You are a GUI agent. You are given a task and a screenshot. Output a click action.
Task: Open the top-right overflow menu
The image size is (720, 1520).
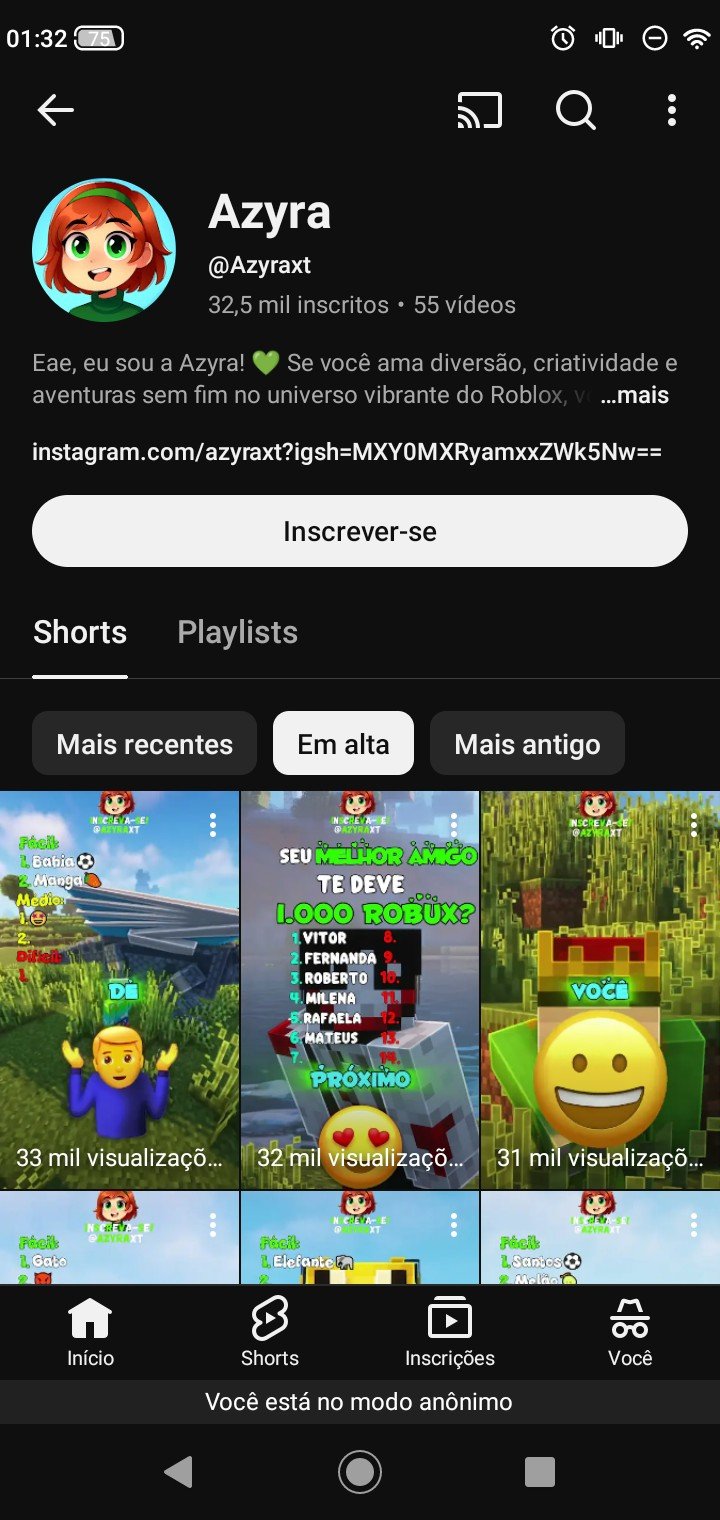pyautogui.click(x=672, y=110)
